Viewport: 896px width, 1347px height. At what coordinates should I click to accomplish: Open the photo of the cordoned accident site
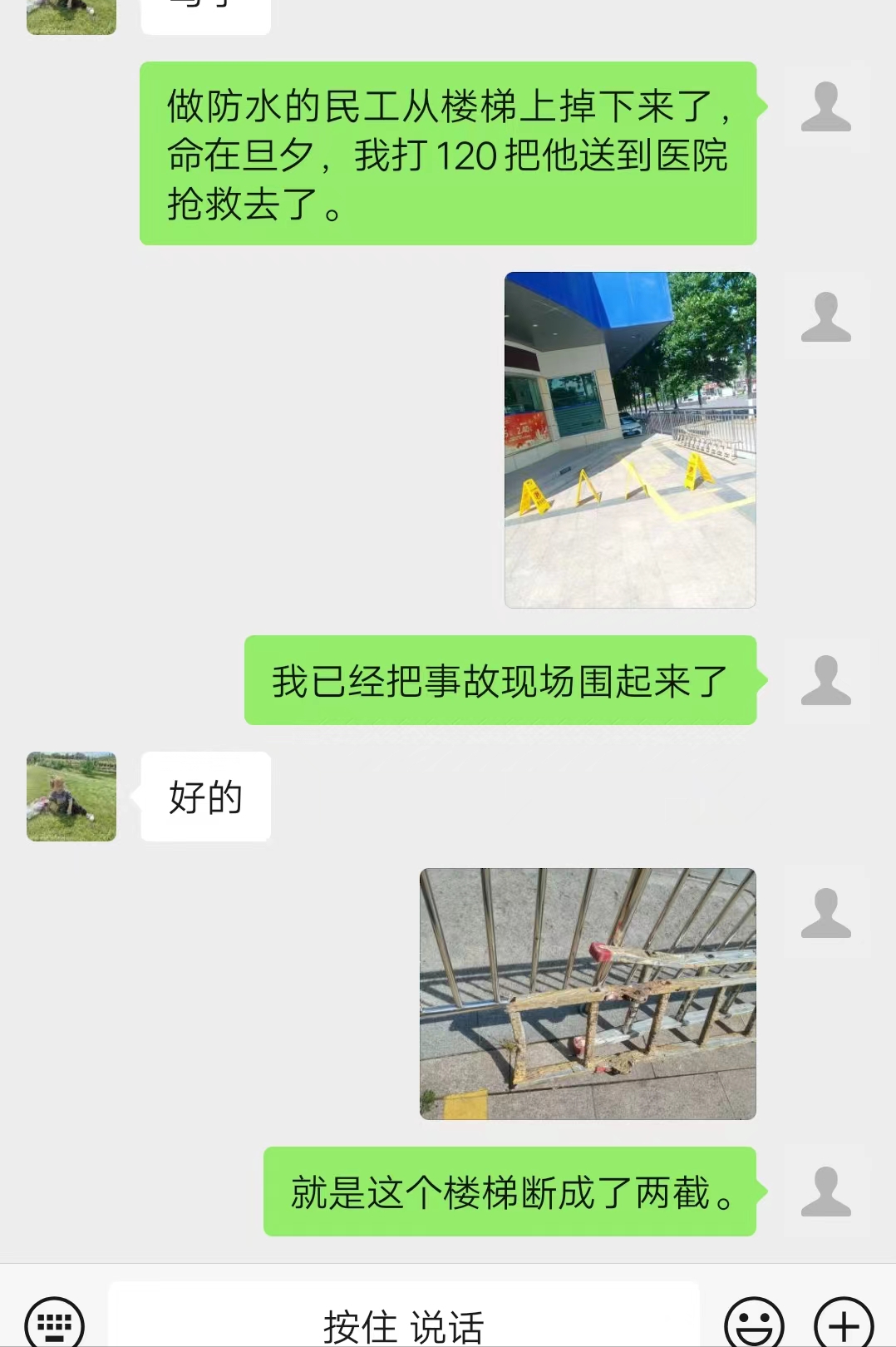point(630,440)
